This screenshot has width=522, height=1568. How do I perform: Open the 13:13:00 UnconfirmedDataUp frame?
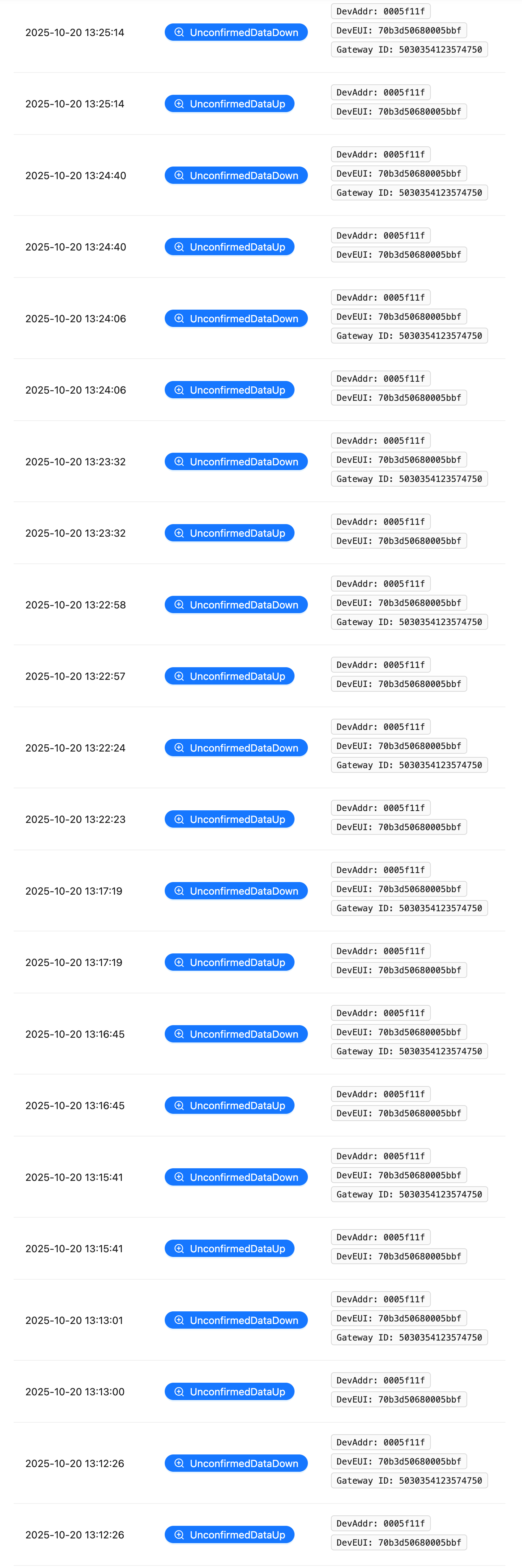click(x=229, y=1391)
